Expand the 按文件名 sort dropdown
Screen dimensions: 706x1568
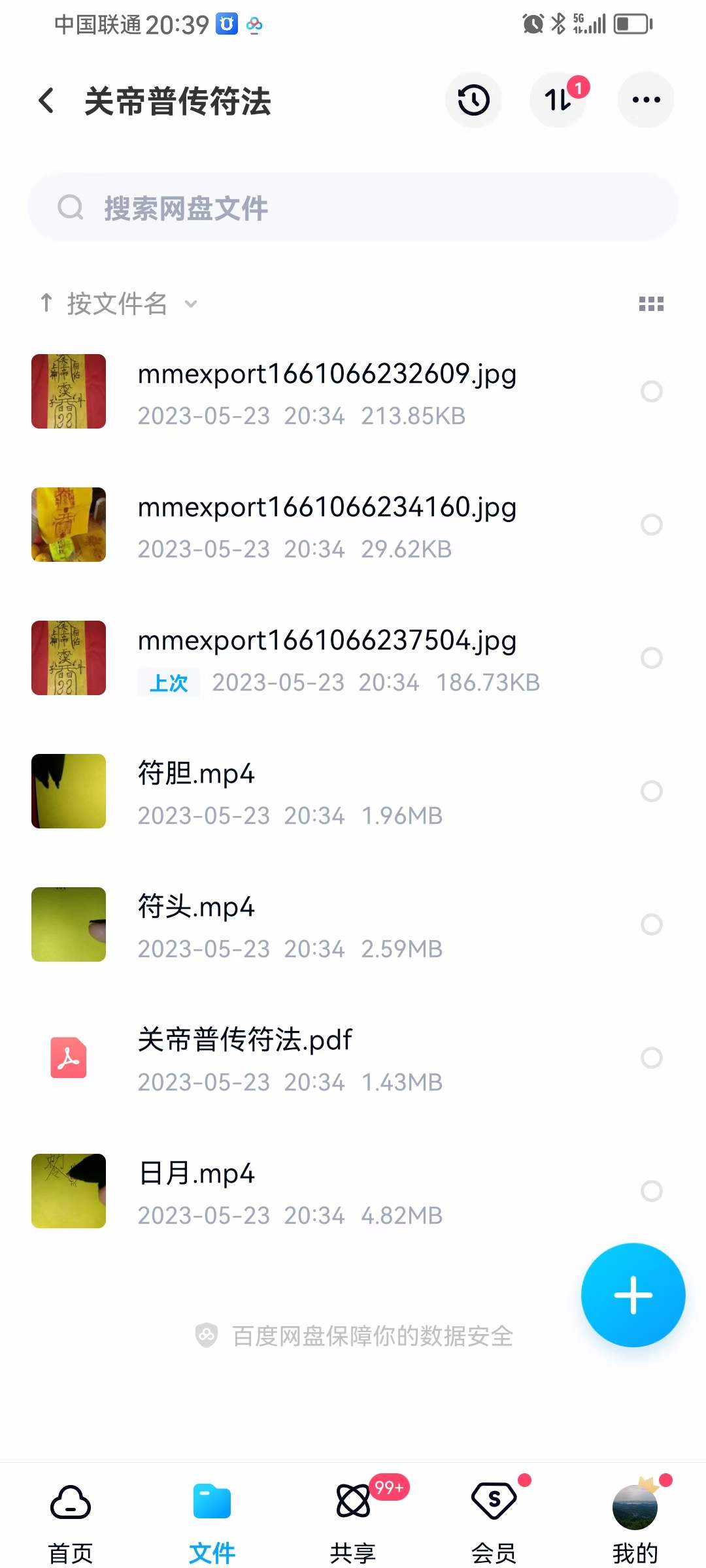[x=191, y=304]
